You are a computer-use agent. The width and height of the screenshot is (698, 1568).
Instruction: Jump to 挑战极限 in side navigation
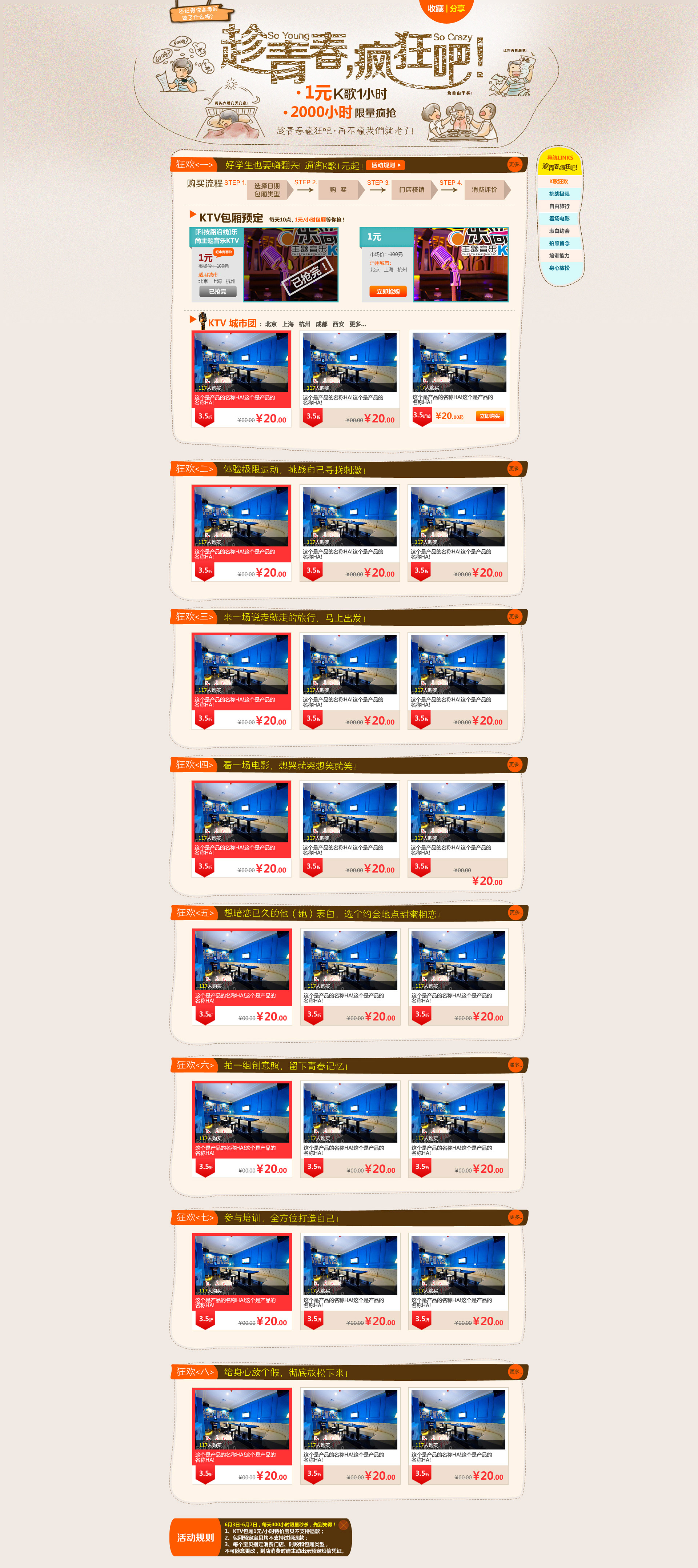pyautogui.click(x=559, y=194)
